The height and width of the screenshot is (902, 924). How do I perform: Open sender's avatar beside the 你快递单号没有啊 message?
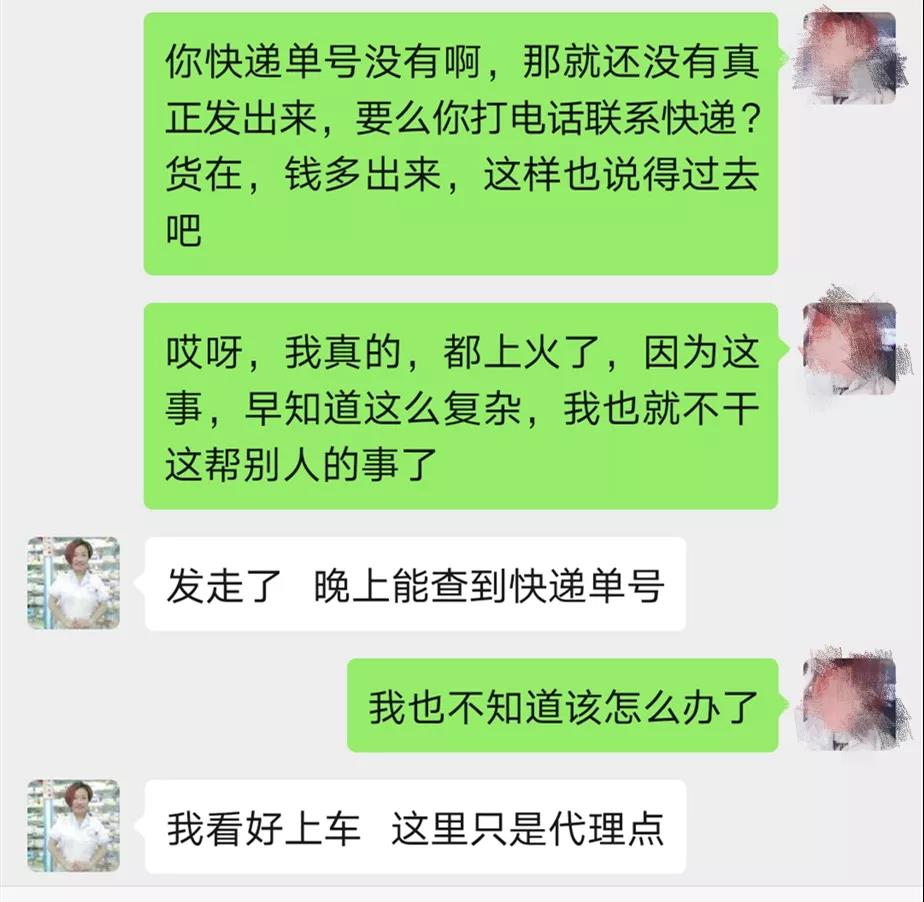pos(850,58)
